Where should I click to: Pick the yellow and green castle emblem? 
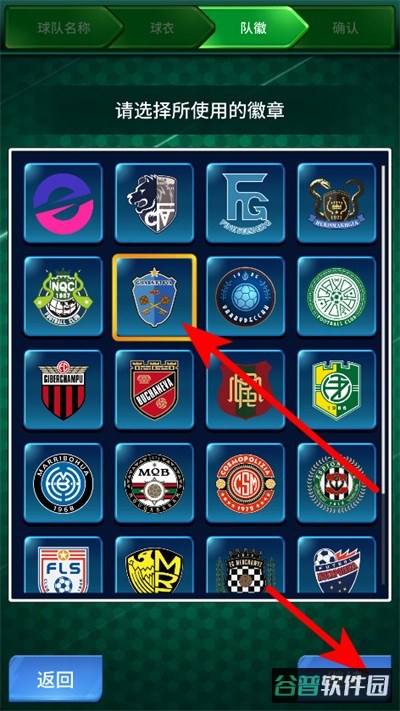337,390
